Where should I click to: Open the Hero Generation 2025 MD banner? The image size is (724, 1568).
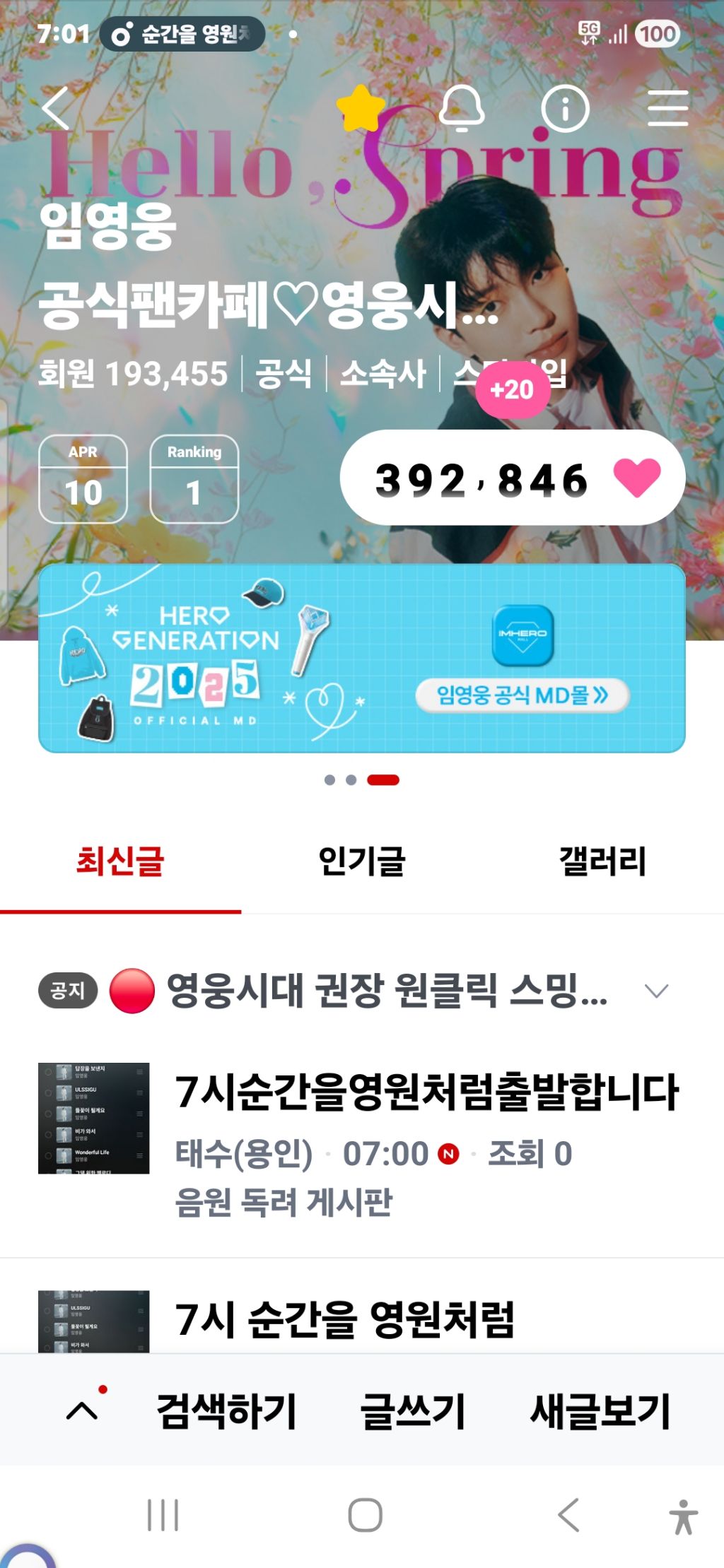point(362,658)
